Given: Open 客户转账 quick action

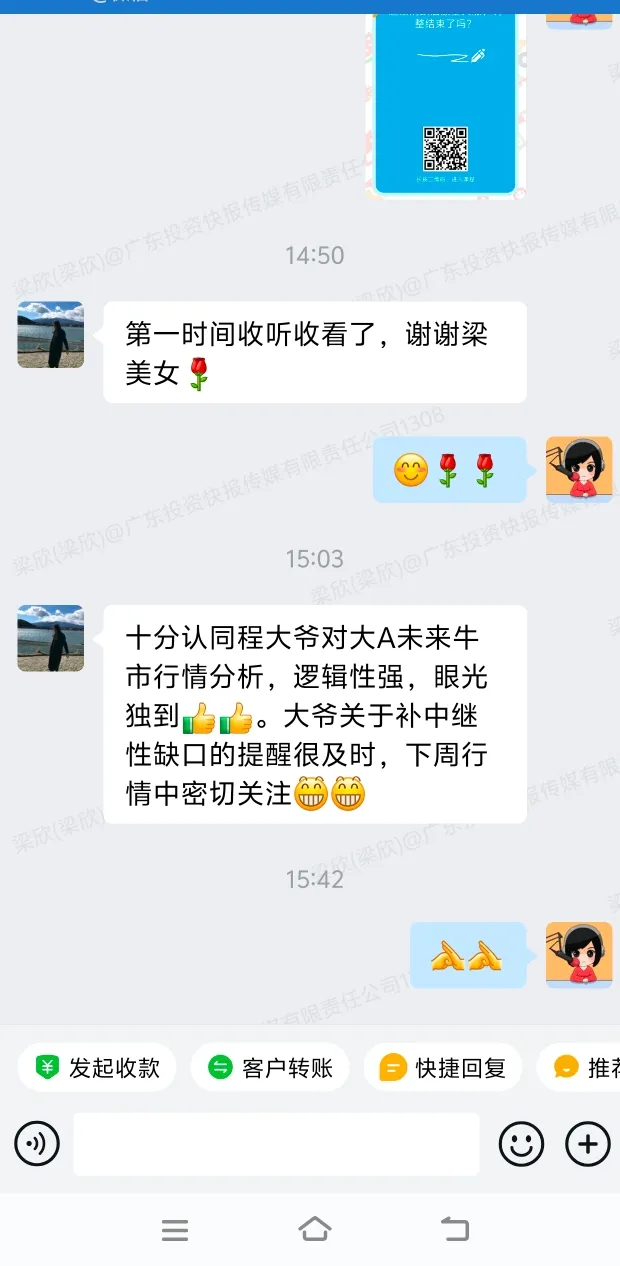Looking at the screenshot, I should coord(270,1067).
